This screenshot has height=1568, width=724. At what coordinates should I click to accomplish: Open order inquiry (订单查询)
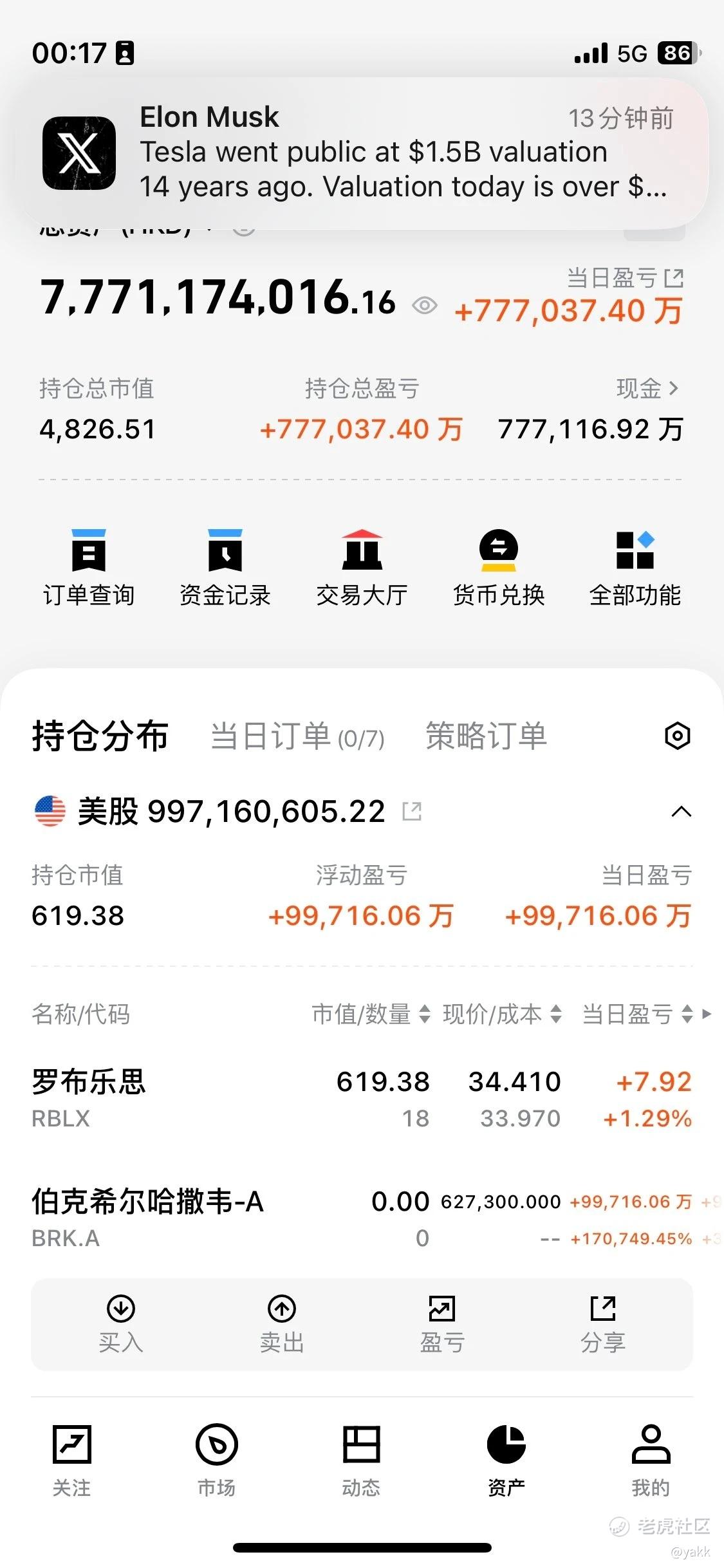(x=89, y=568)
